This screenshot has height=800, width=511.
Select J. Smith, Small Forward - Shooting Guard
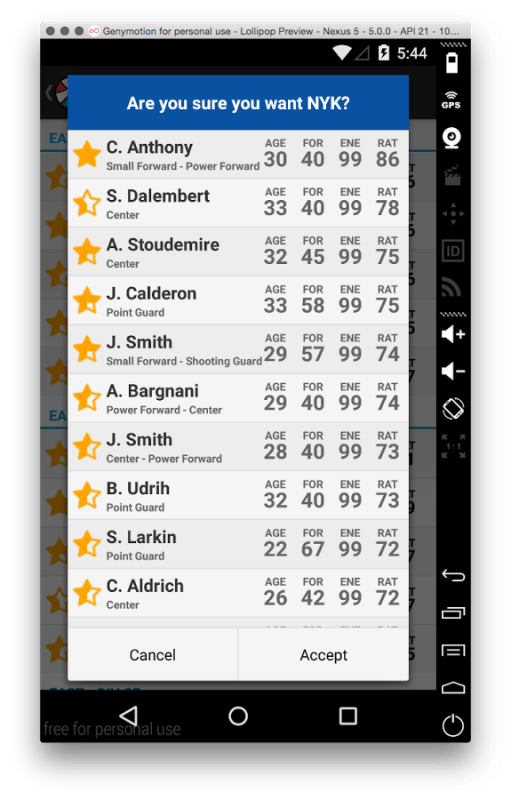(x=238, y=349)
